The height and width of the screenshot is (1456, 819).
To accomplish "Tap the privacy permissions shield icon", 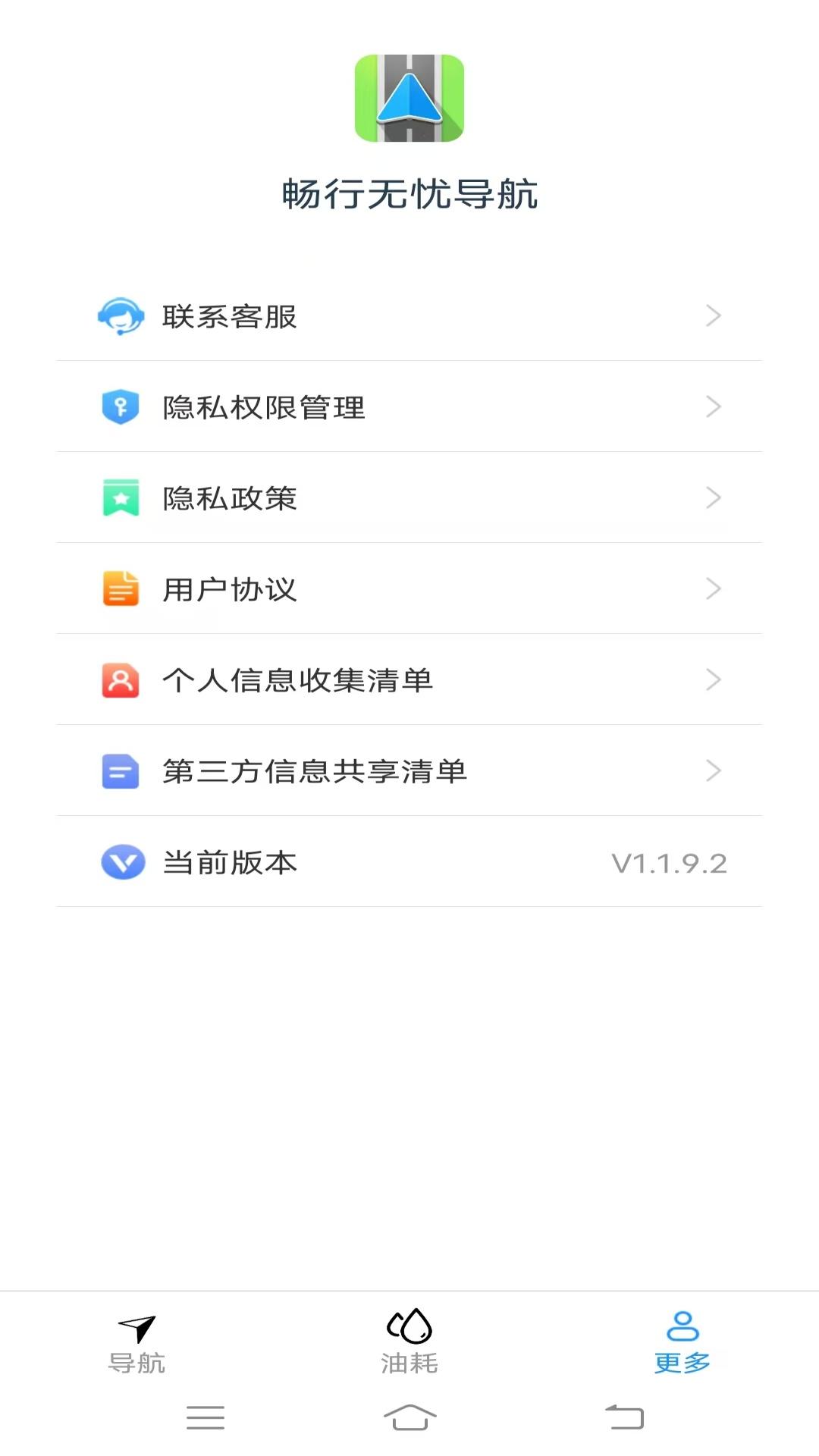I will (121, 406).
